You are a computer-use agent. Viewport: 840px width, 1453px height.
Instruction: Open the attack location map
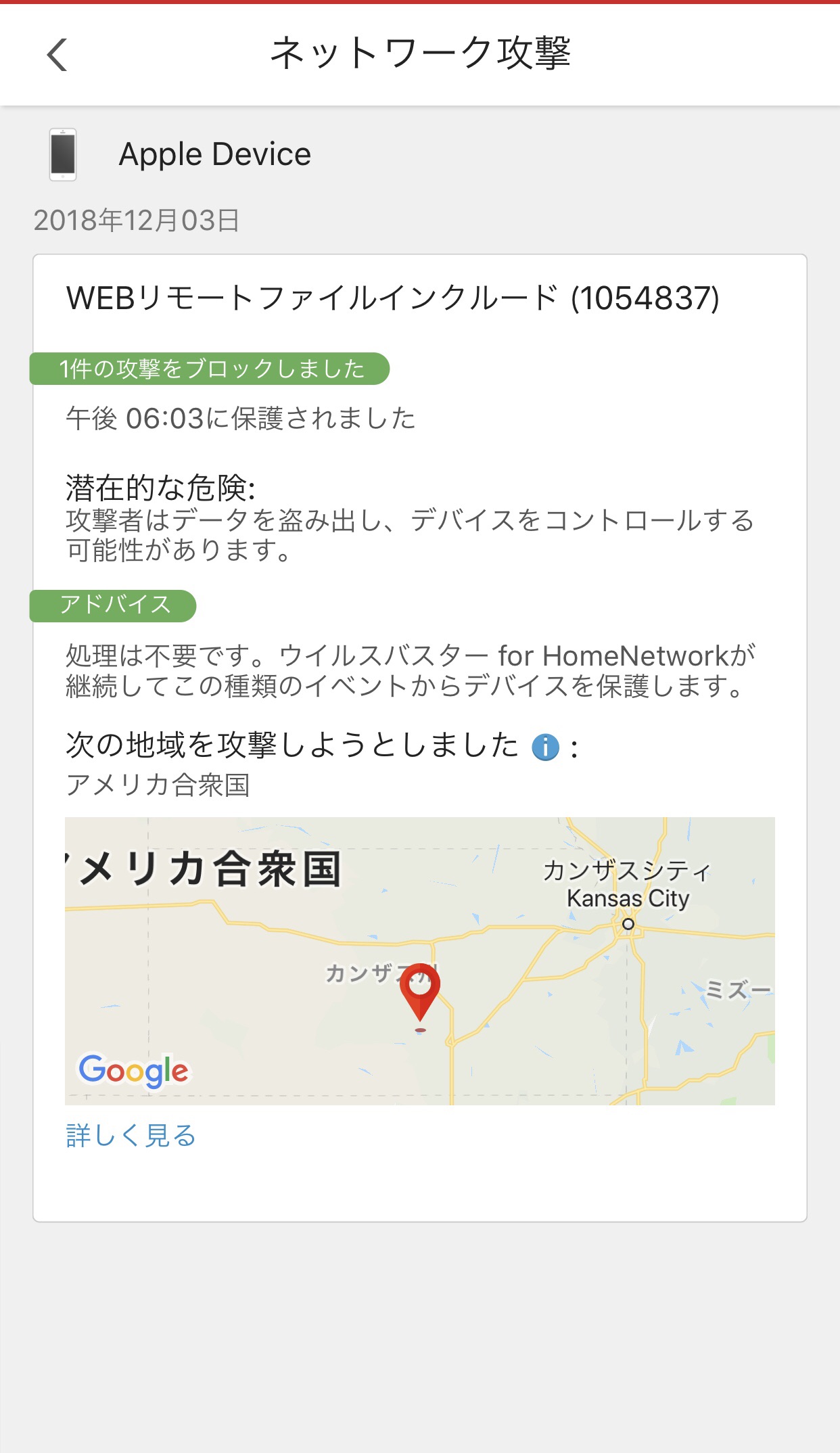click(x=419, y=961)
